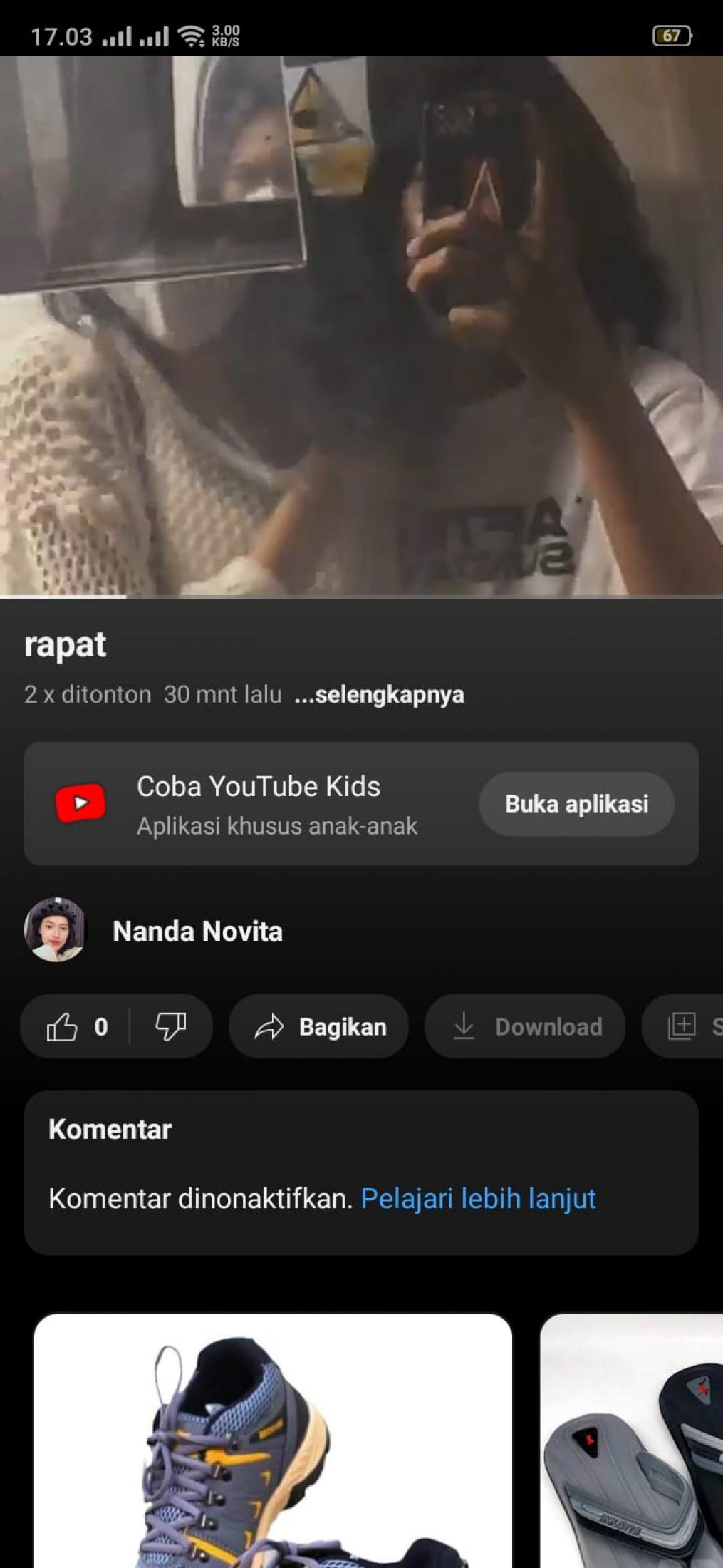Tap the Download button
The image size is (723, 1568).
(525, 1027)
